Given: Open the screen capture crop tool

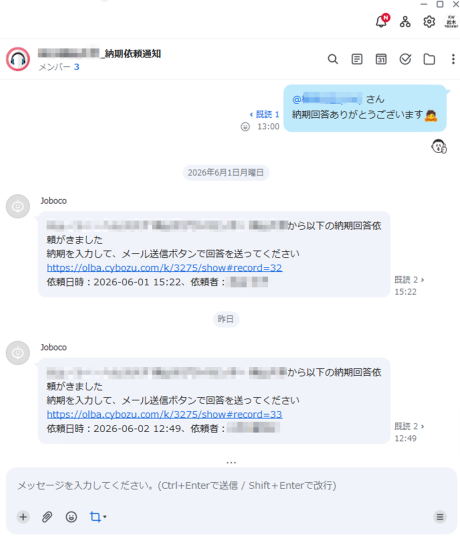Looking at the screenshot, I should [97, 517].
